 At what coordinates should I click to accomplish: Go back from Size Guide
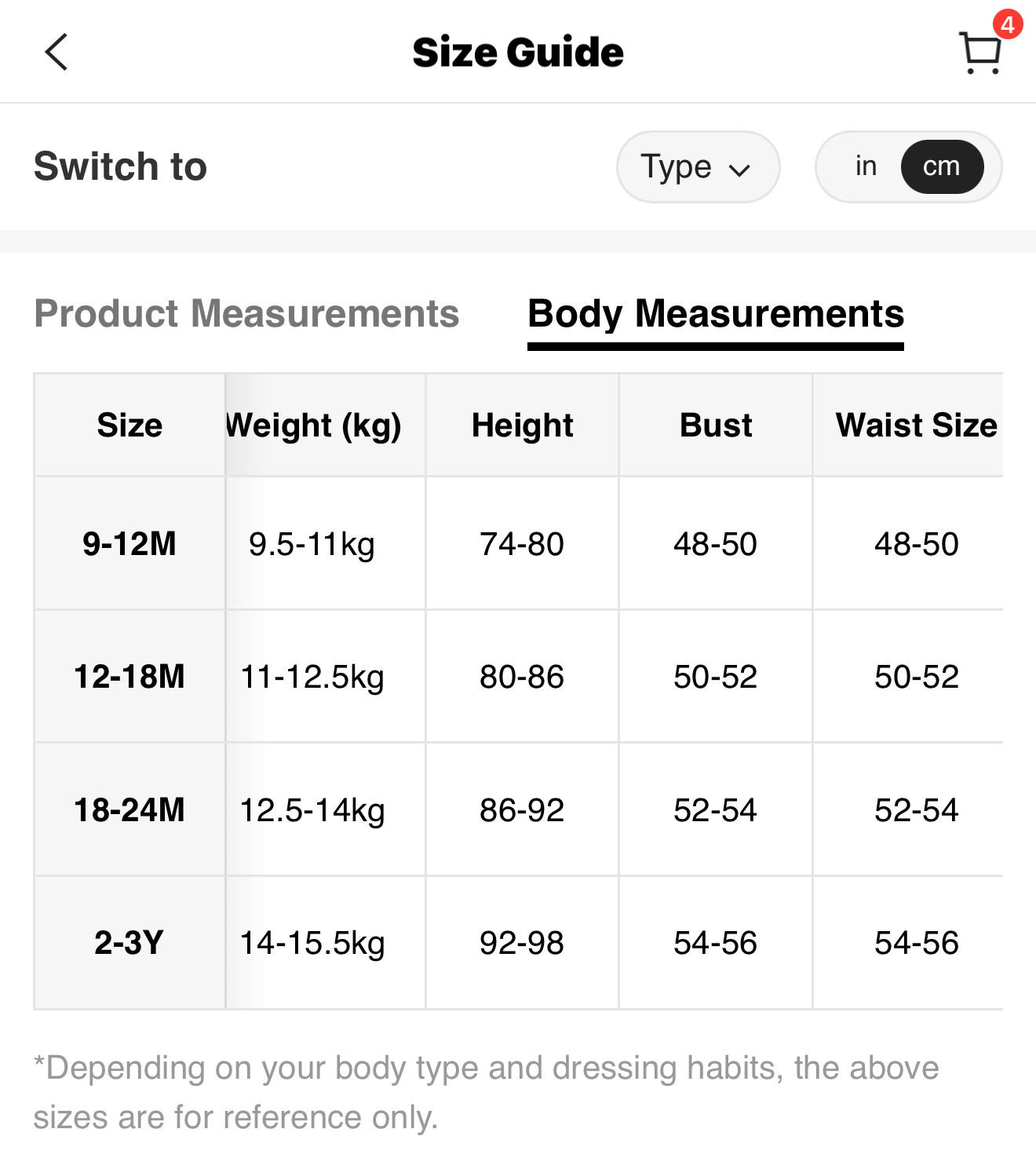click(57, 53)
